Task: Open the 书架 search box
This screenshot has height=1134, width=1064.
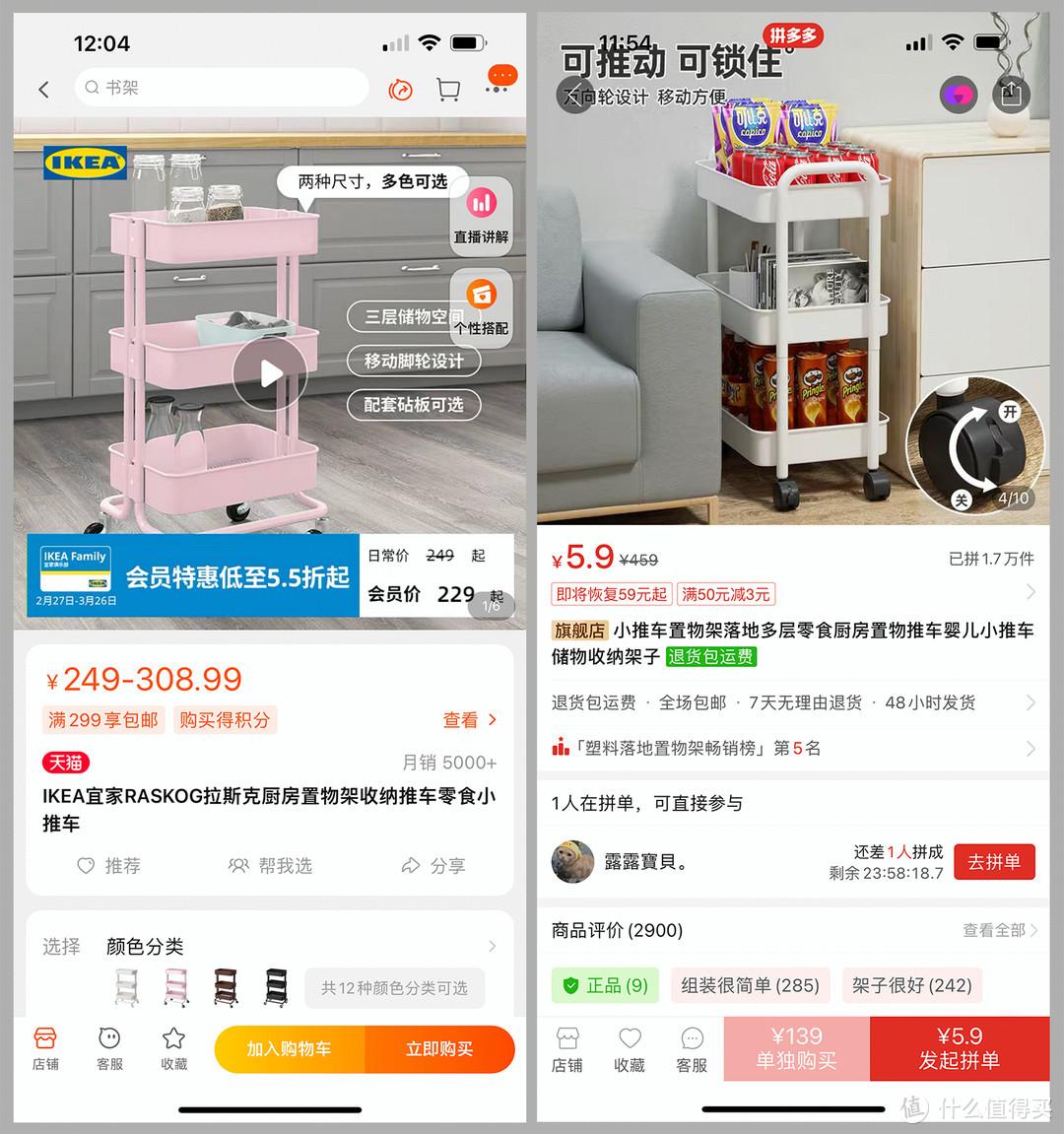Action: pyautogui.click(x=222, y=88)
